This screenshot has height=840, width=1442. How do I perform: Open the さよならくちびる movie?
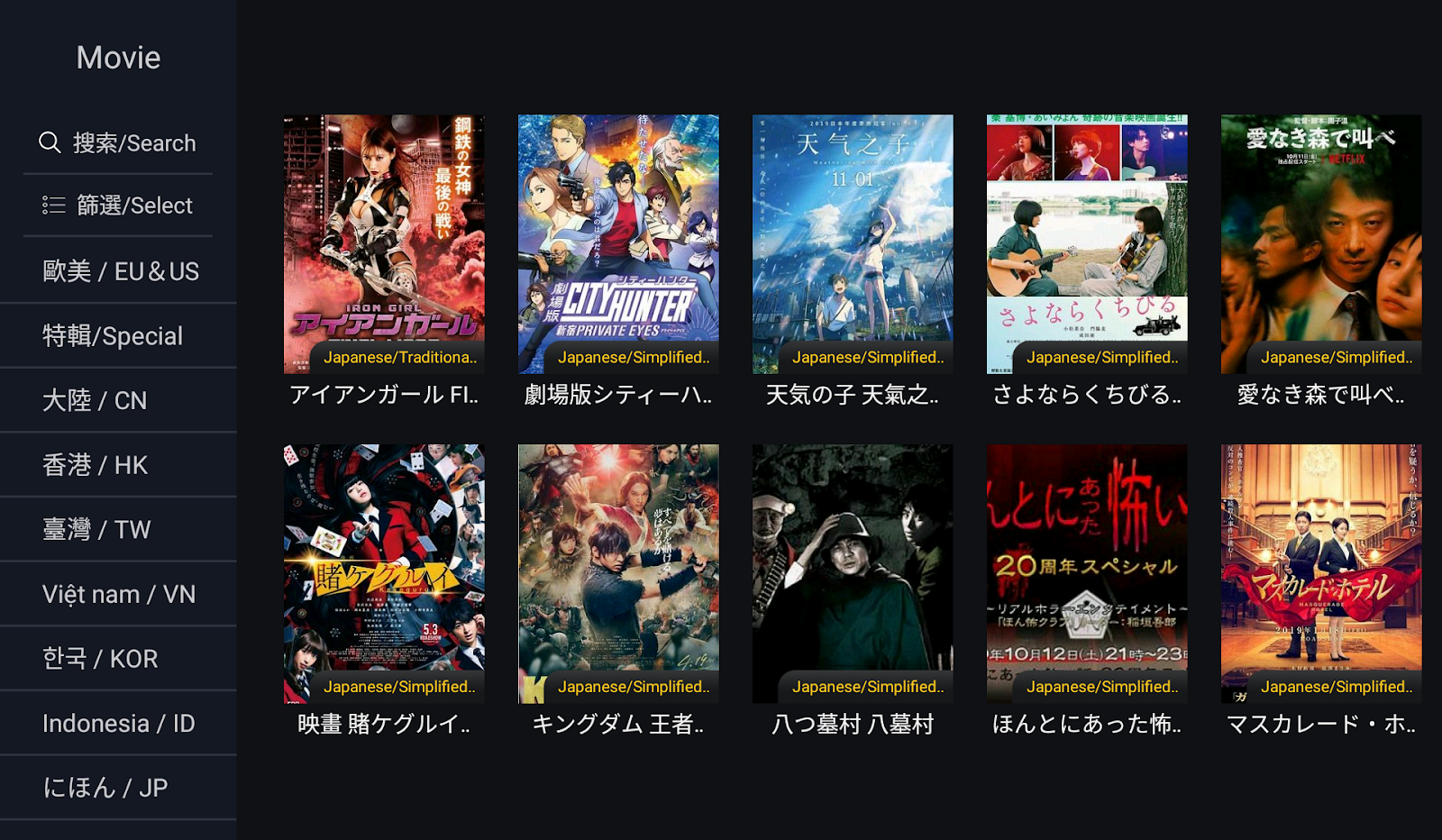pyautogui.click(x=1087, y=243)
